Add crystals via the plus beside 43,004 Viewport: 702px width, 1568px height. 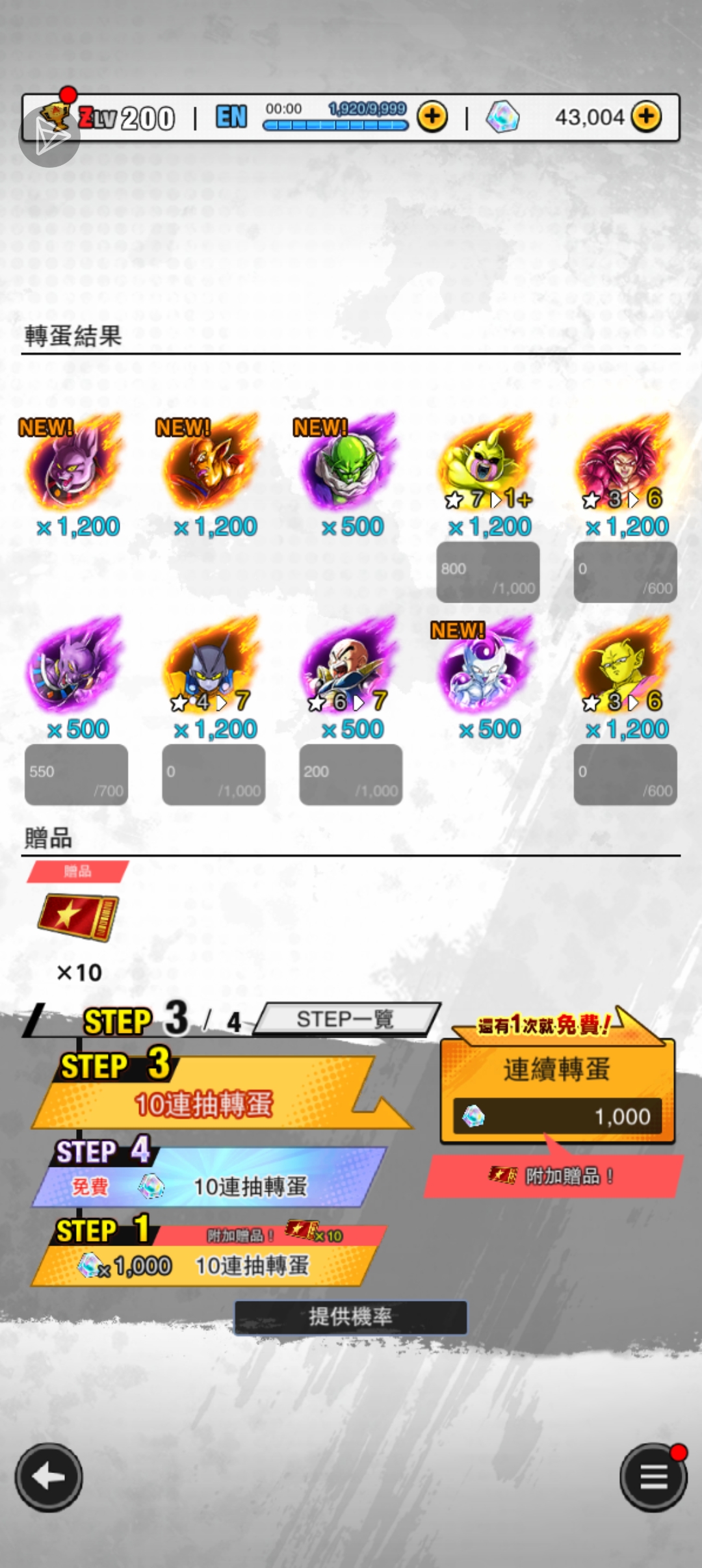click(646, 117)
